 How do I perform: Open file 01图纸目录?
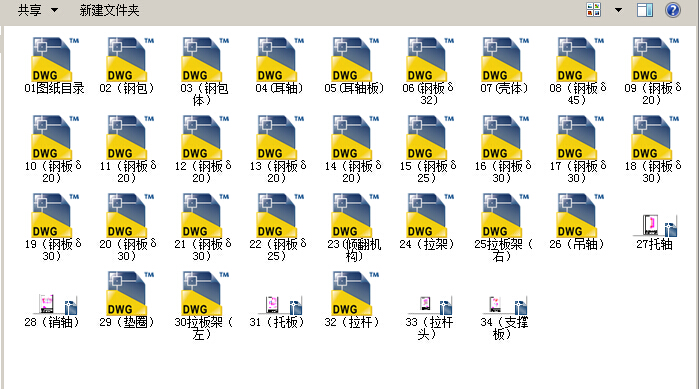53,66
